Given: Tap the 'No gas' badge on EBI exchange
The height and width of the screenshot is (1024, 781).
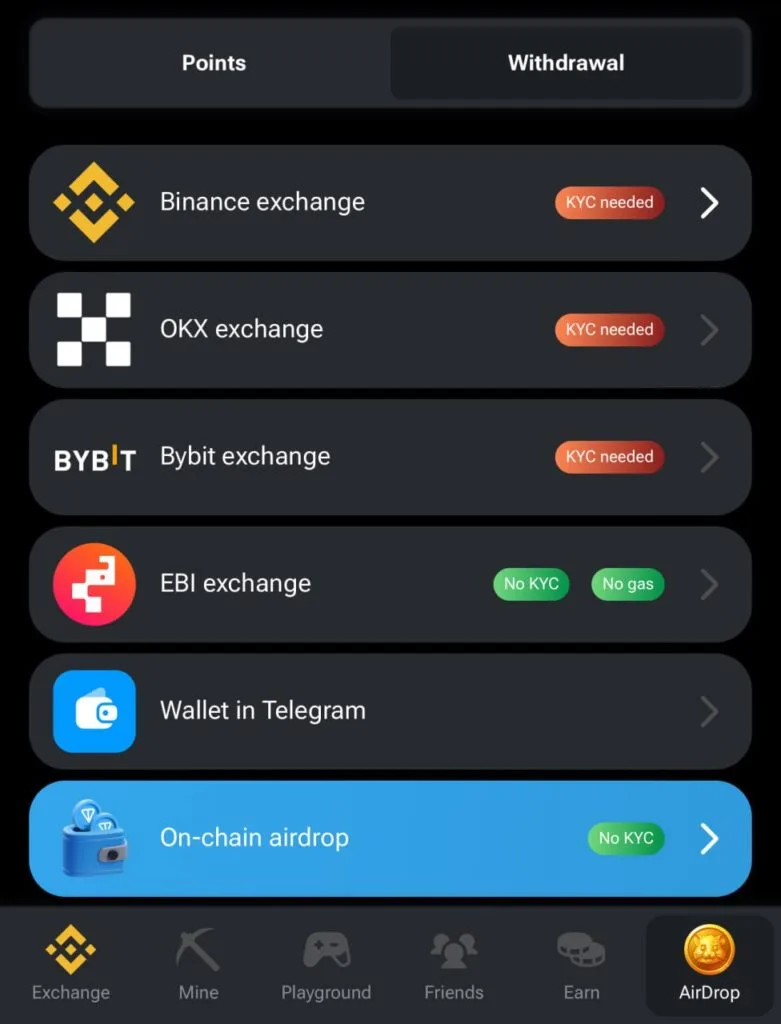Looking at the screenshot, I should coord(627,584).
